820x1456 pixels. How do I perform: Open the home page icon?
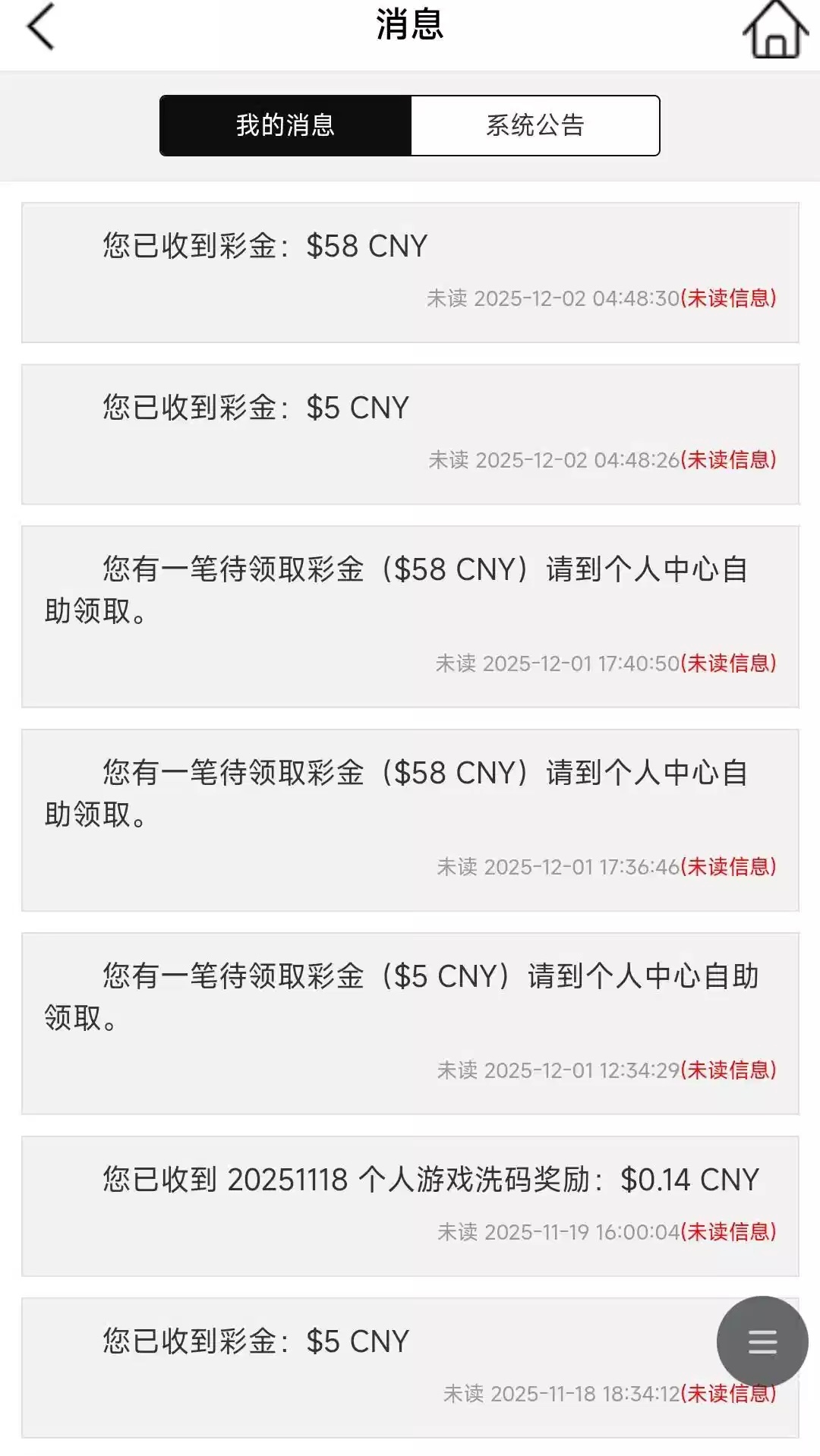click(x=775, y=30)
